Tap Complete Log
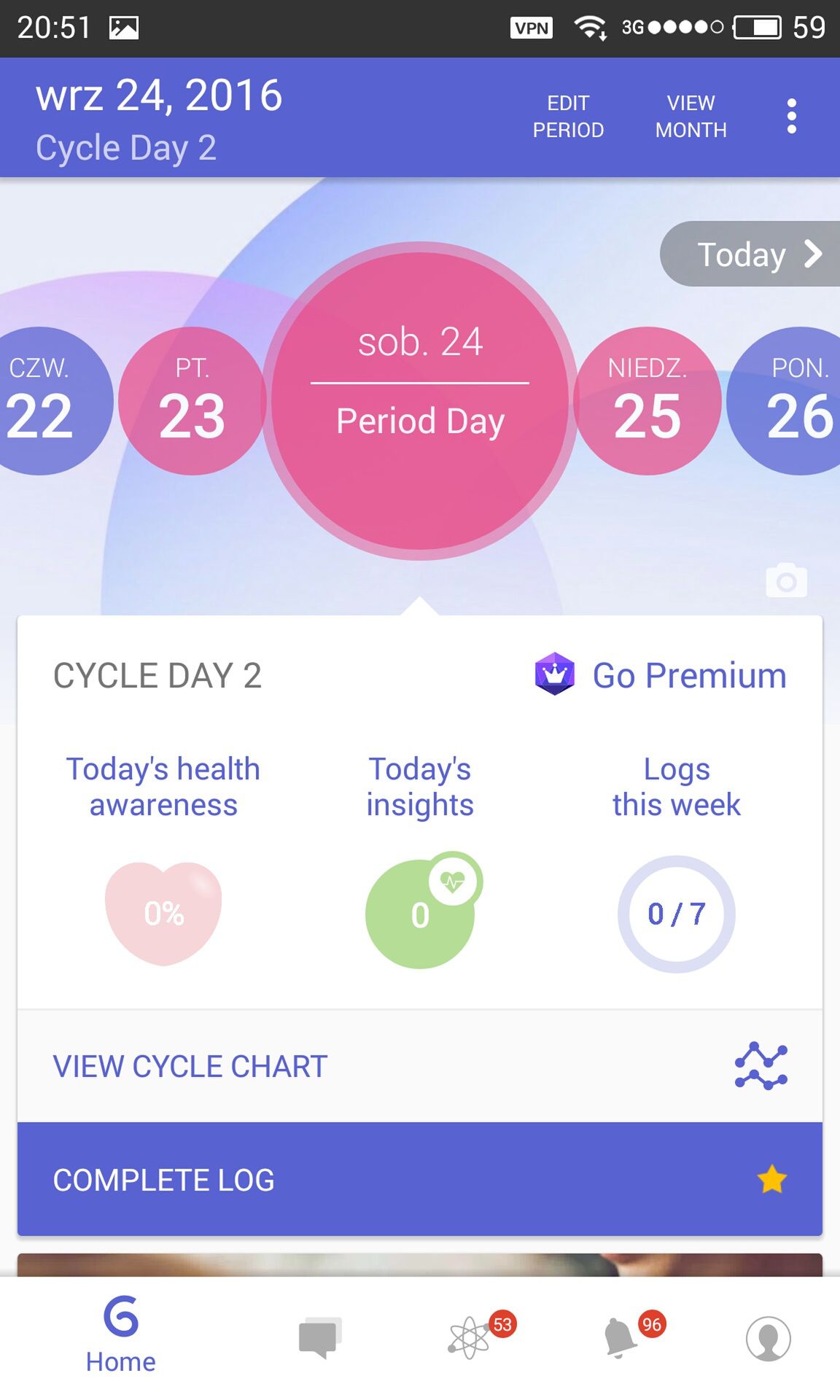 pos(420,1179)
